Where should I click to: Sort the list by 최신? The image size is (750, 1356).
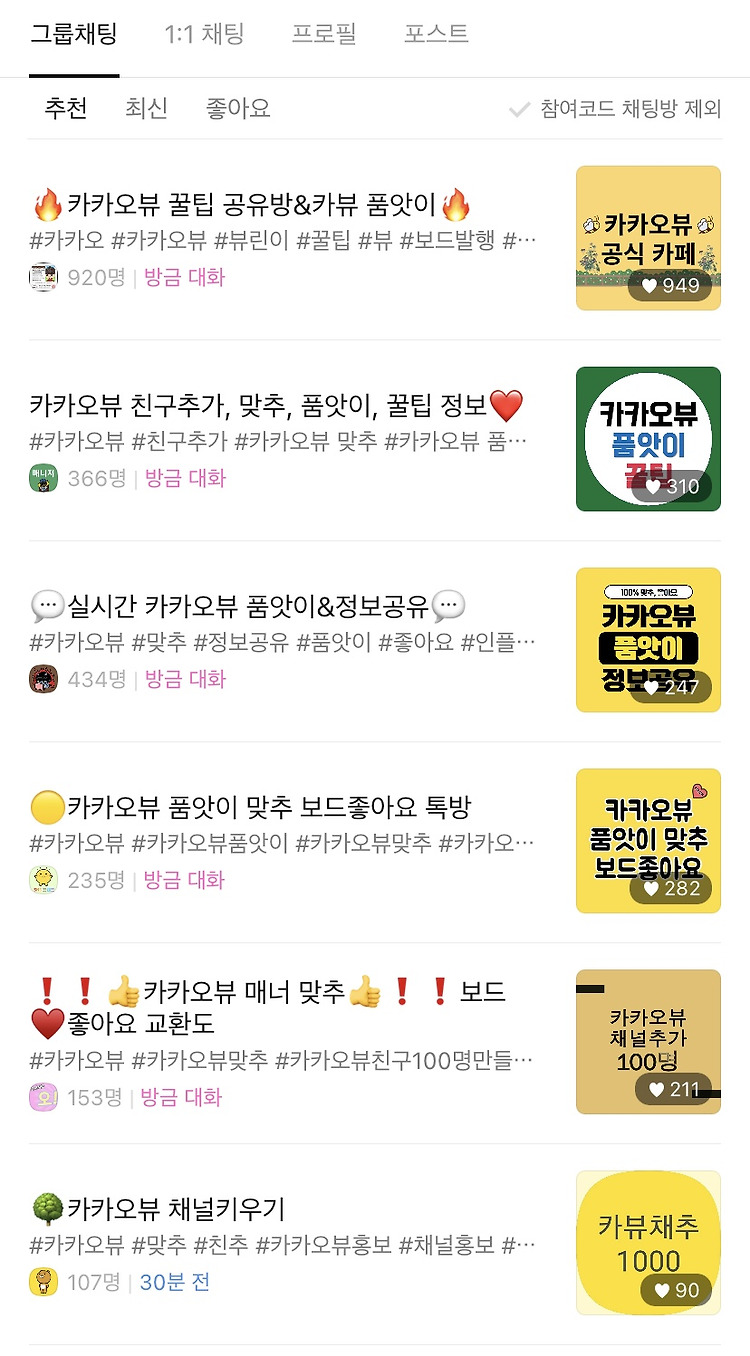pyautogui.click(x=146, y=108)
